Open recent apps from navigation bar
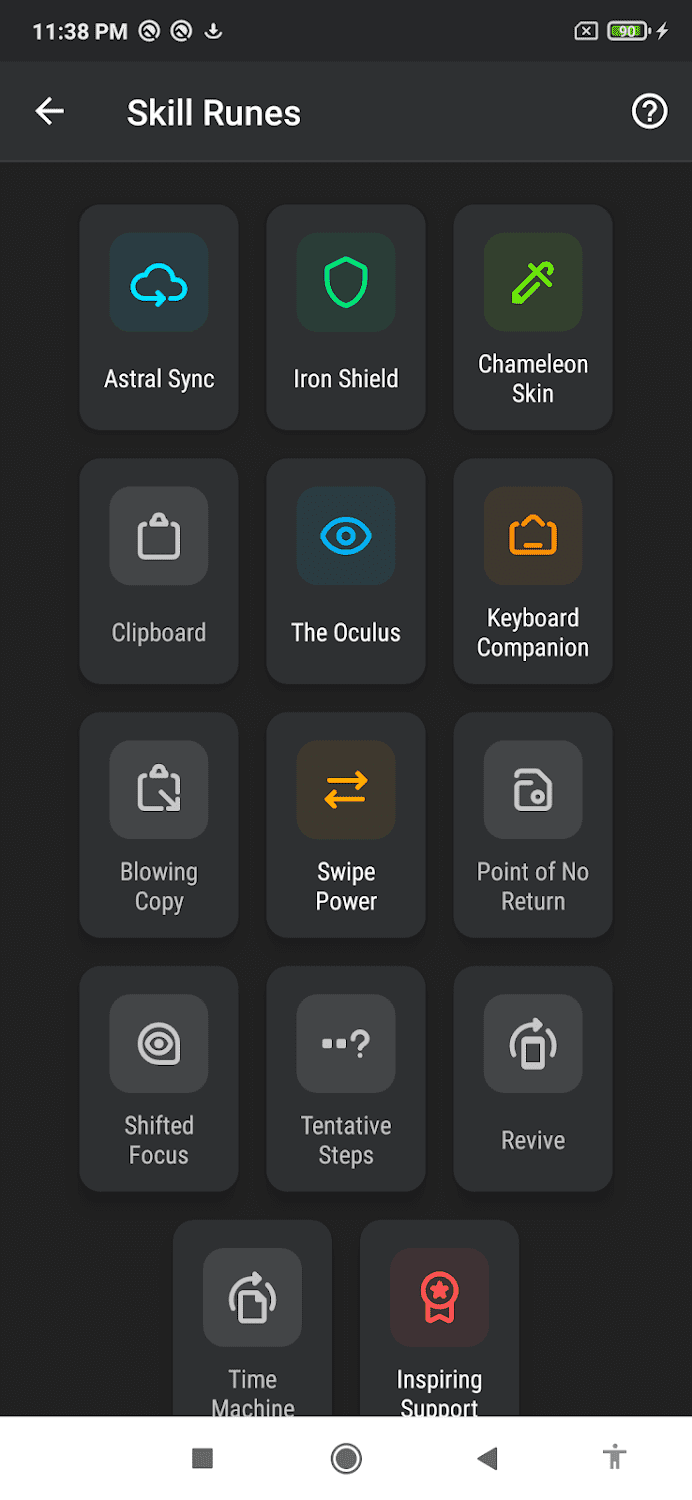This screenshot has height=1500, width=692. 203,1459
